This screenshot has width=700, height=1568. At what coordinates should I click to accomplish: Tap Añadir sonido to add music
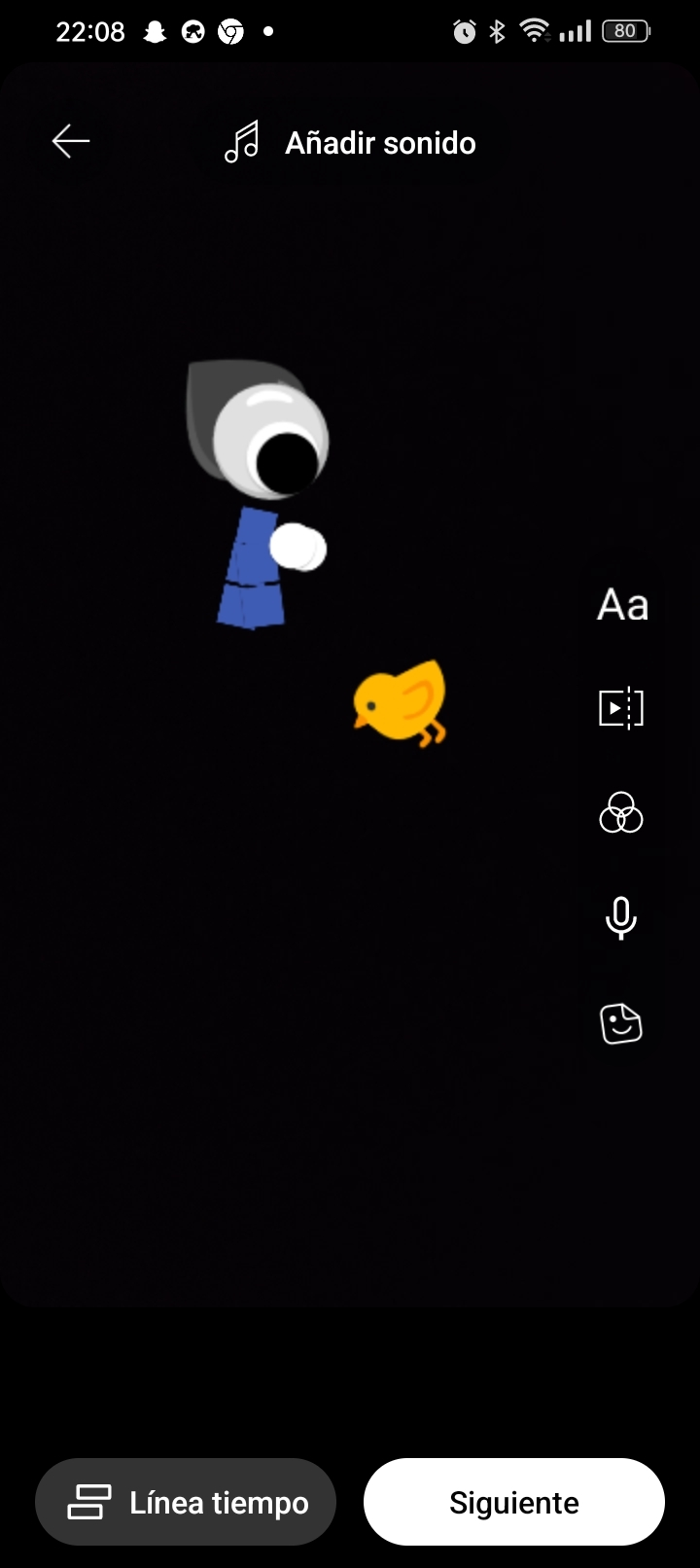tap(351, 143)
